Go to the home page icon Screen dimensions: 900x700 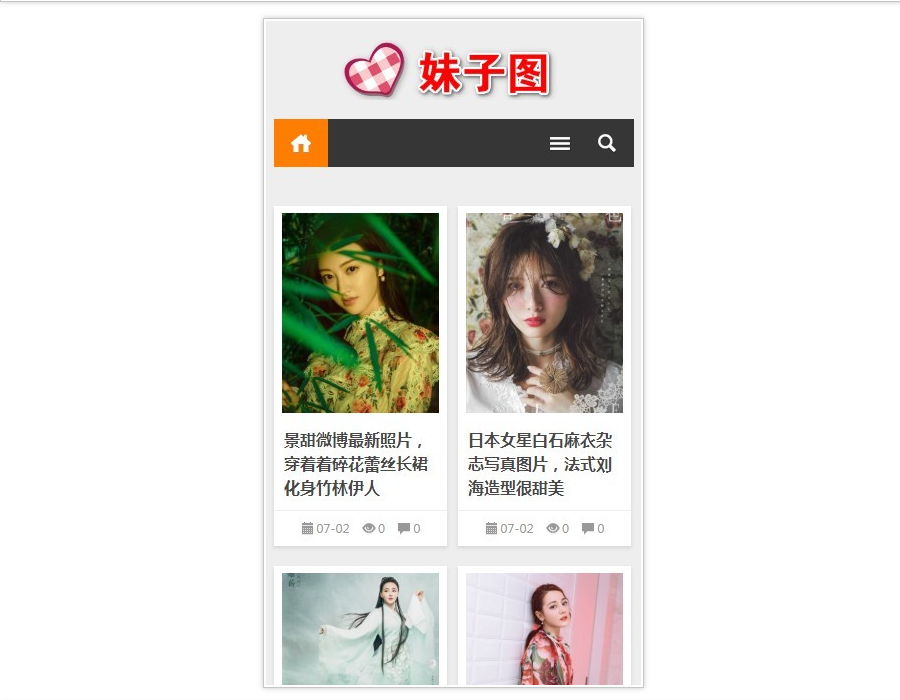301,143
